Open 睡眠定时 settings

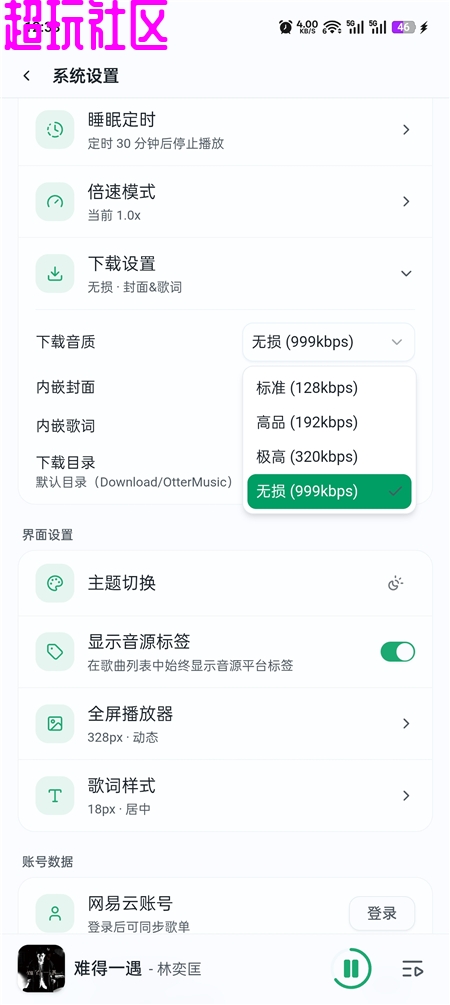tap(225, 130)
